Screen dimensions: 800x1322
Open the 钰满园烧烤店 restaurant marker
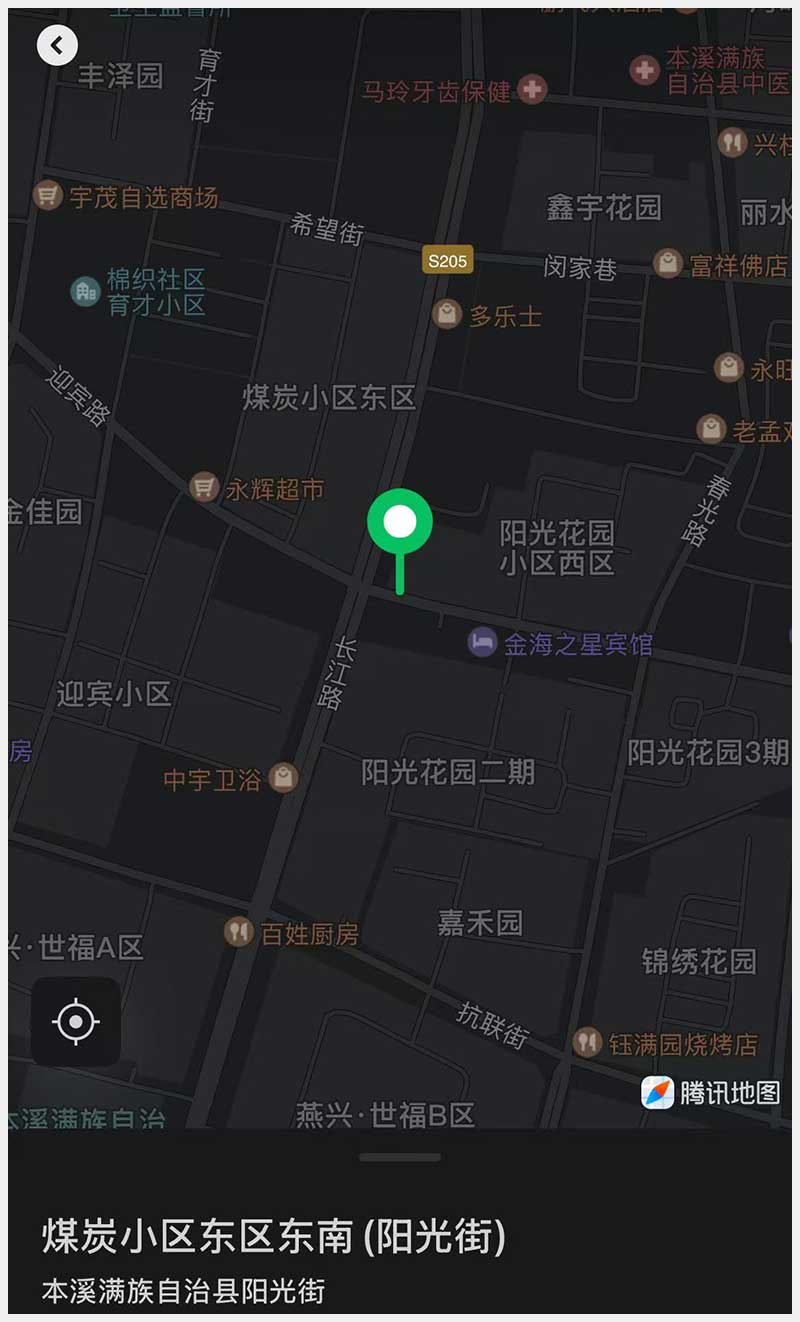pos(588,1043)
